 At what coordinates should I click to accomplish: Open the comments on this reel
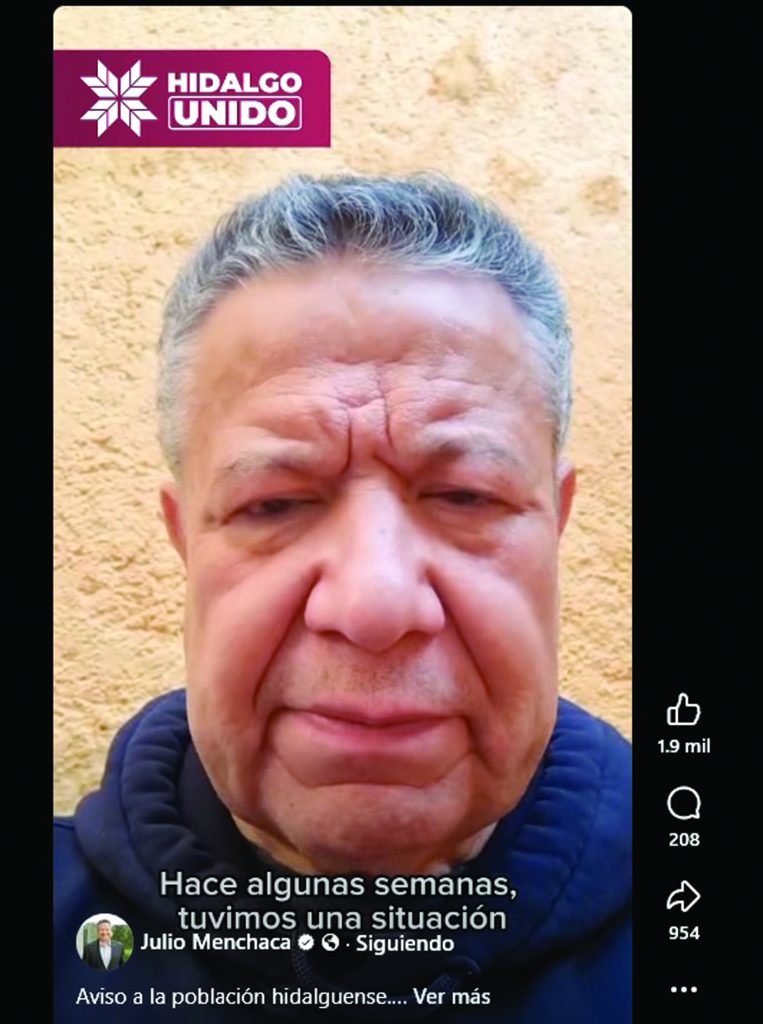pyautogui.click(x=683, y=803)
